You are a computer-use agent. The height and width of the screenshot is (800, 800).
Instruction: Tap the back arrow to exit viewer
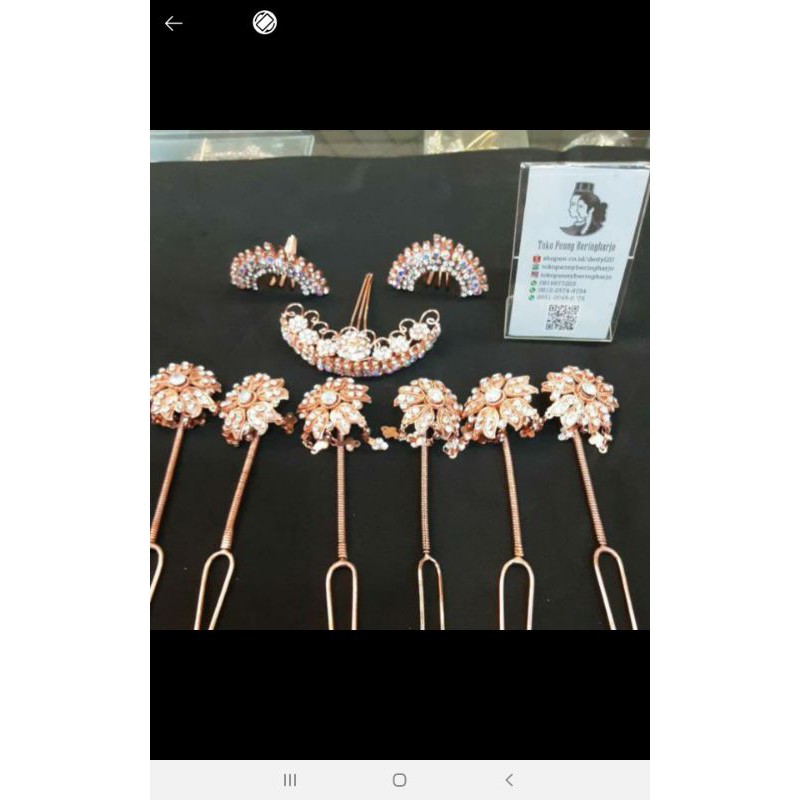point(174,23)
